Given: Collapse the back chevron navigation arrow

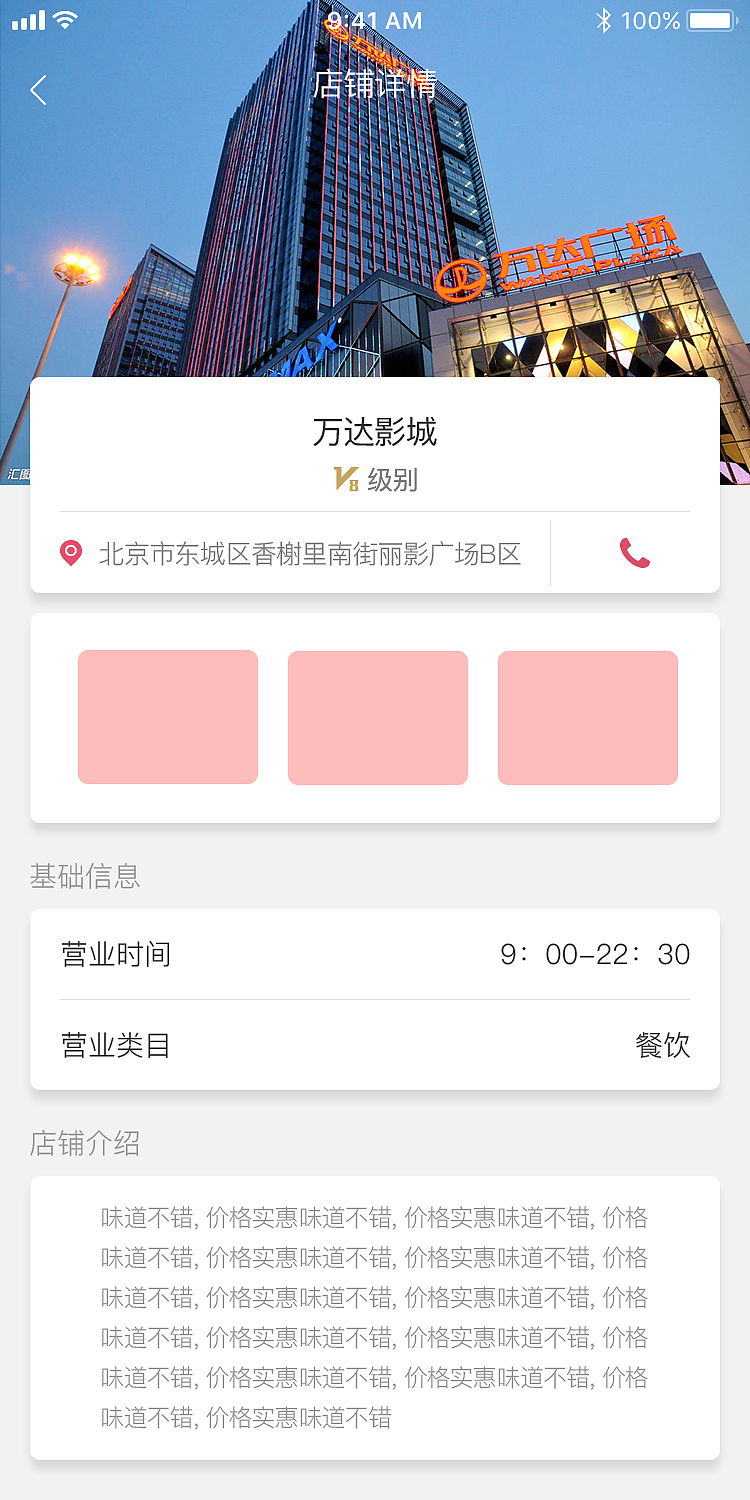Looking at the screenshot, I should pos(37,89).
